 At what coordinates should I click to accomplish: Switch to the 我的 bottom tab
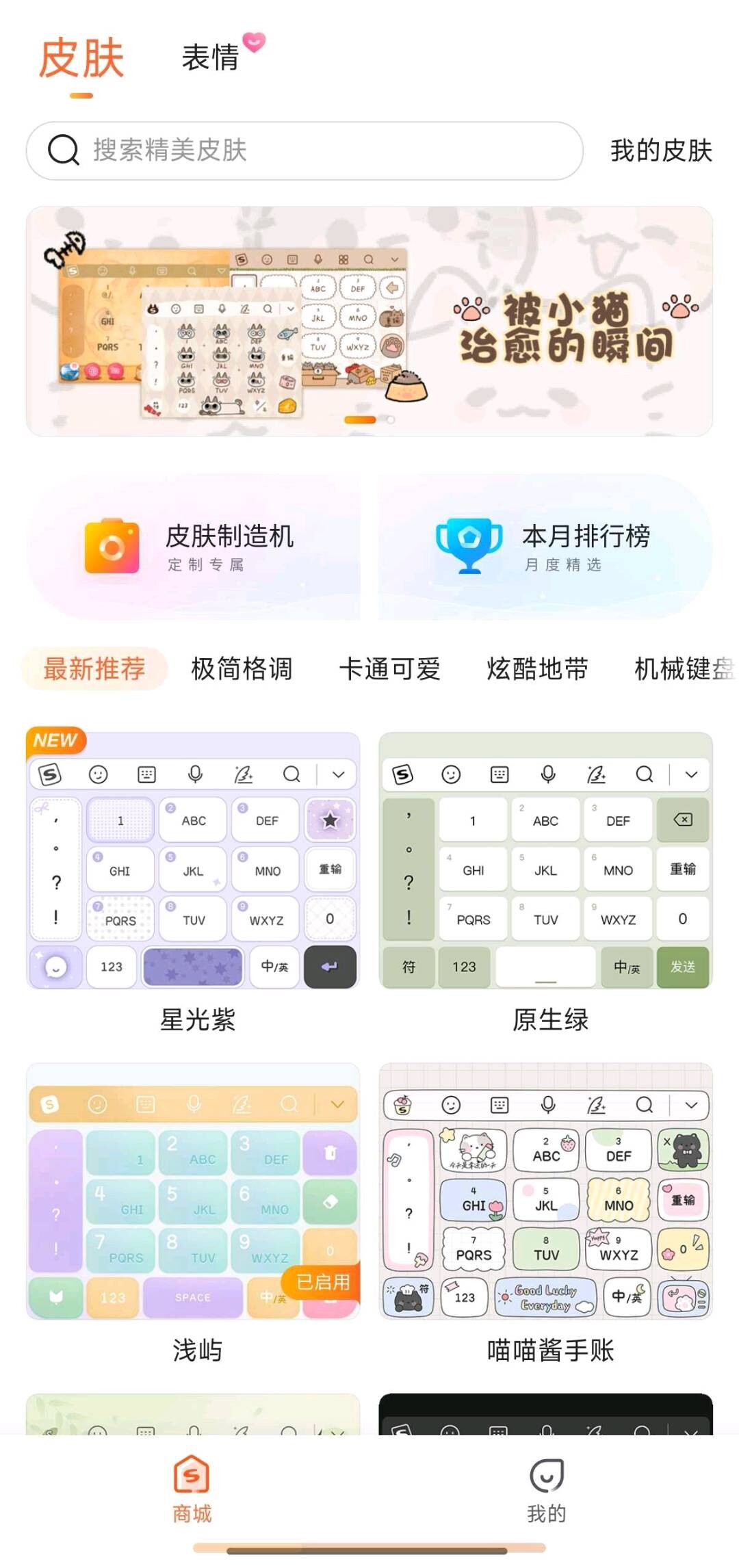pyautogui.click(x=546, y=1490)
